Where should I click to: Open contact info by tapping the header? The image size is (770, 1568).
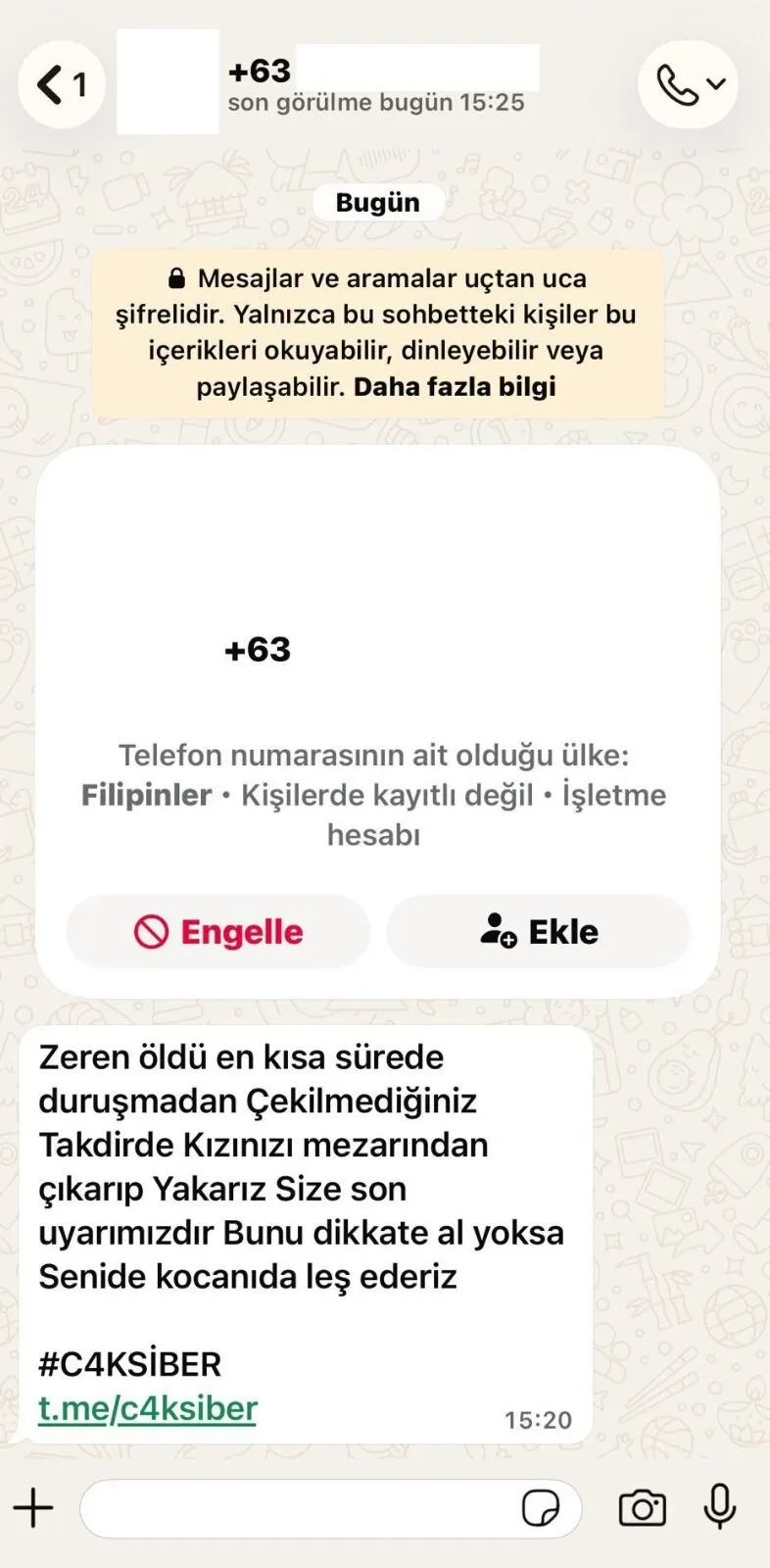point(377,83)
